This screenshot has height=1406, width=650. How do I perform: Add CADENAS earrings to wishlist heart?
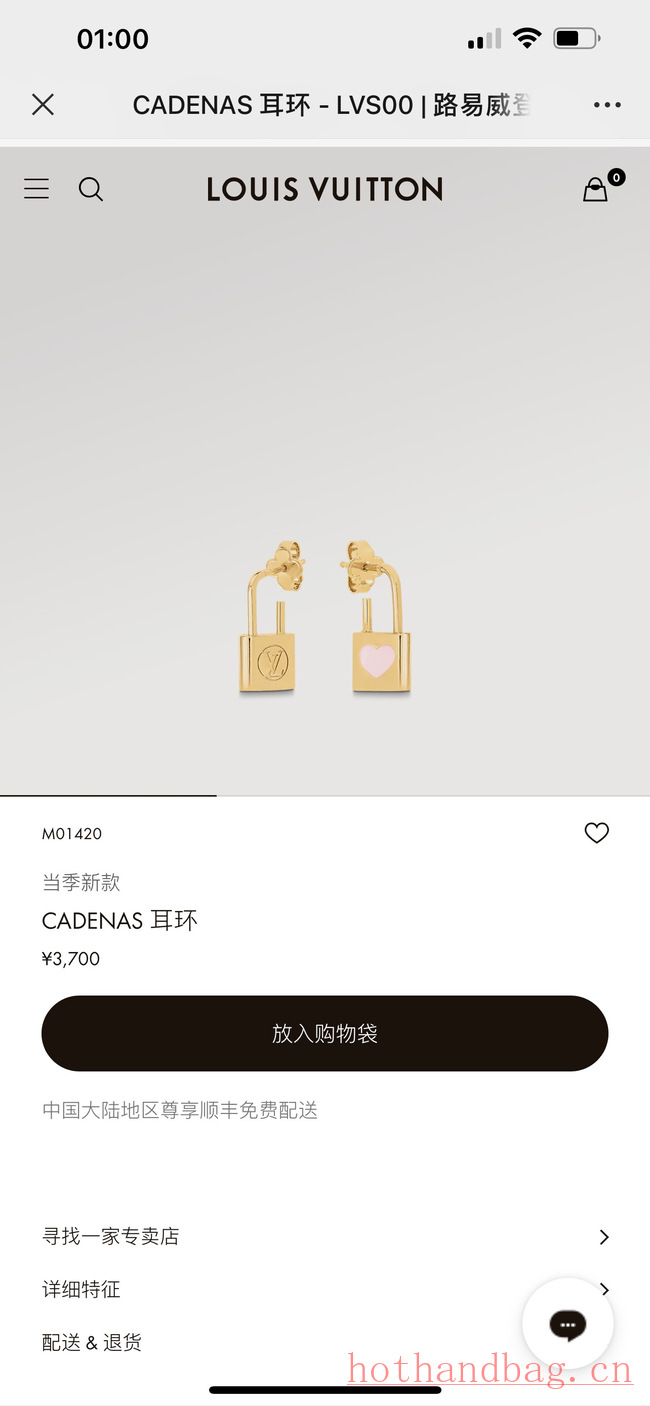point(597,833)
